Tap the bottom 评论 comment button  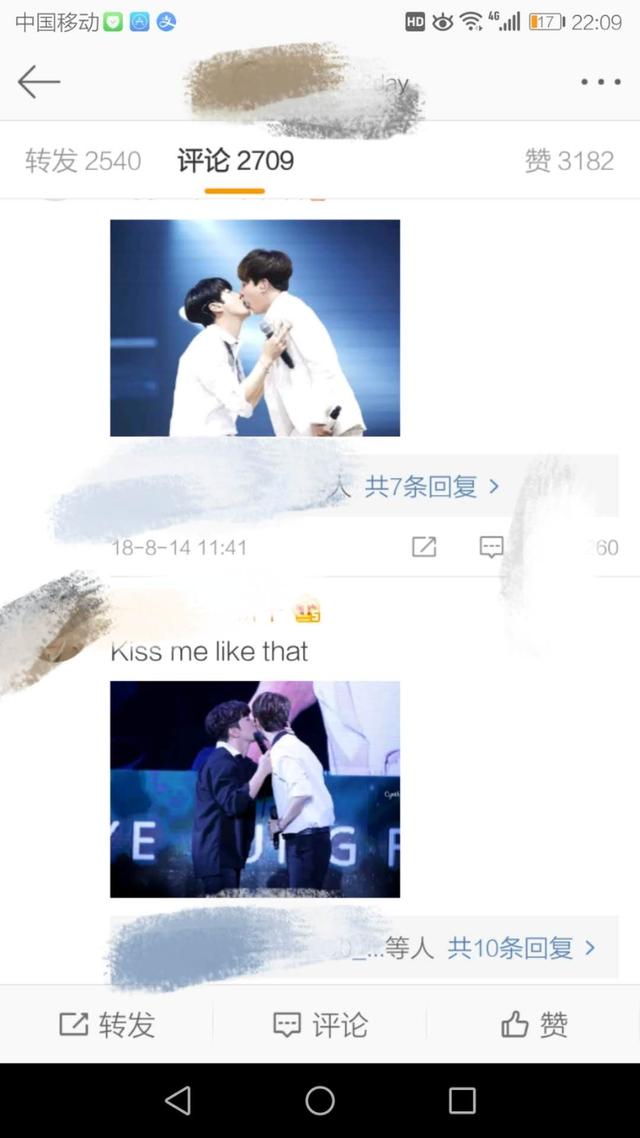point(320,1024)
